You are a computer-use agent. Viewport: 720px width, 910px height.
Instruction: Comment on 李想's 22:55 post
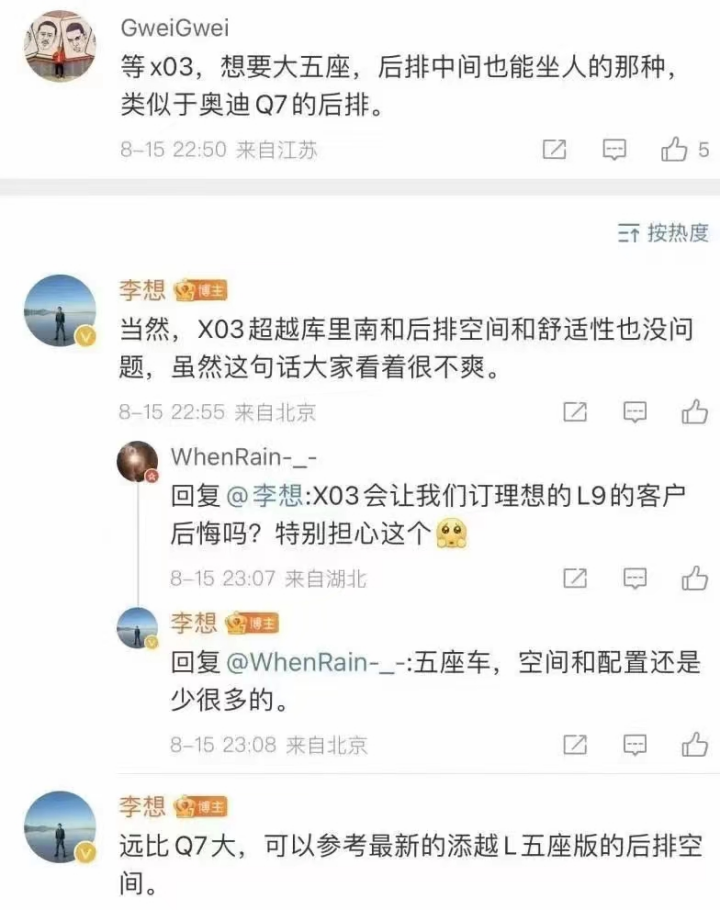pos(634,411)
